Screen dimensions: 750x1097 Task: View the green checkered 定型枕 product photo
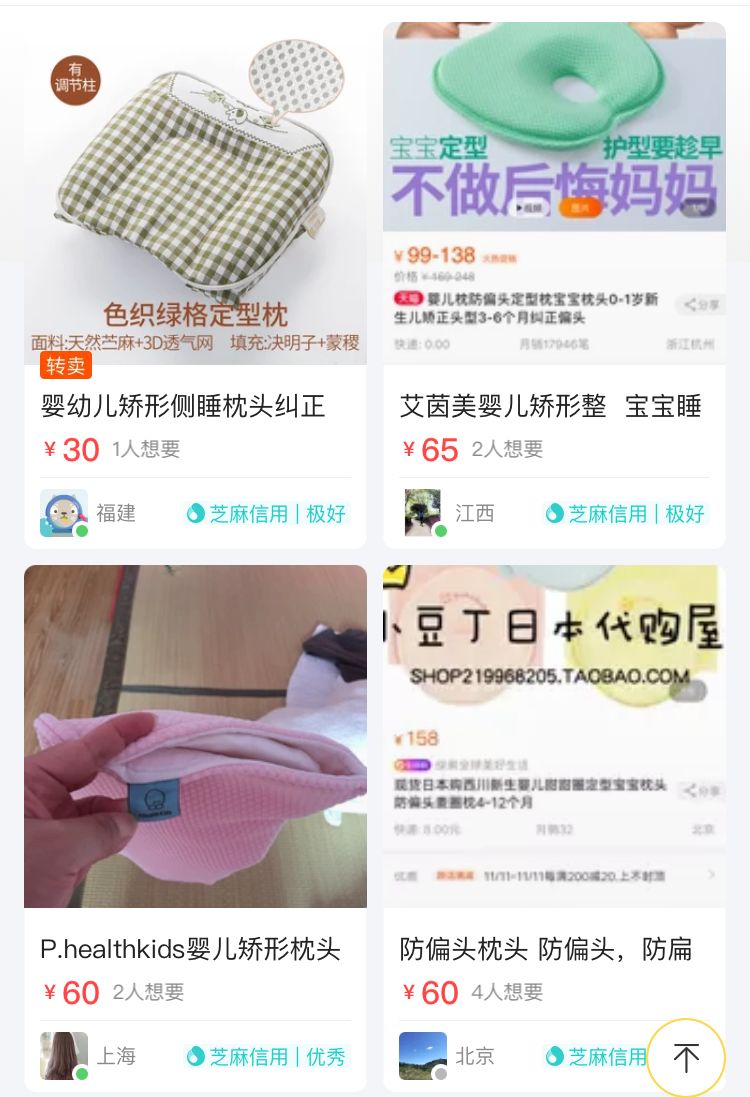click(x=195, y=190)
